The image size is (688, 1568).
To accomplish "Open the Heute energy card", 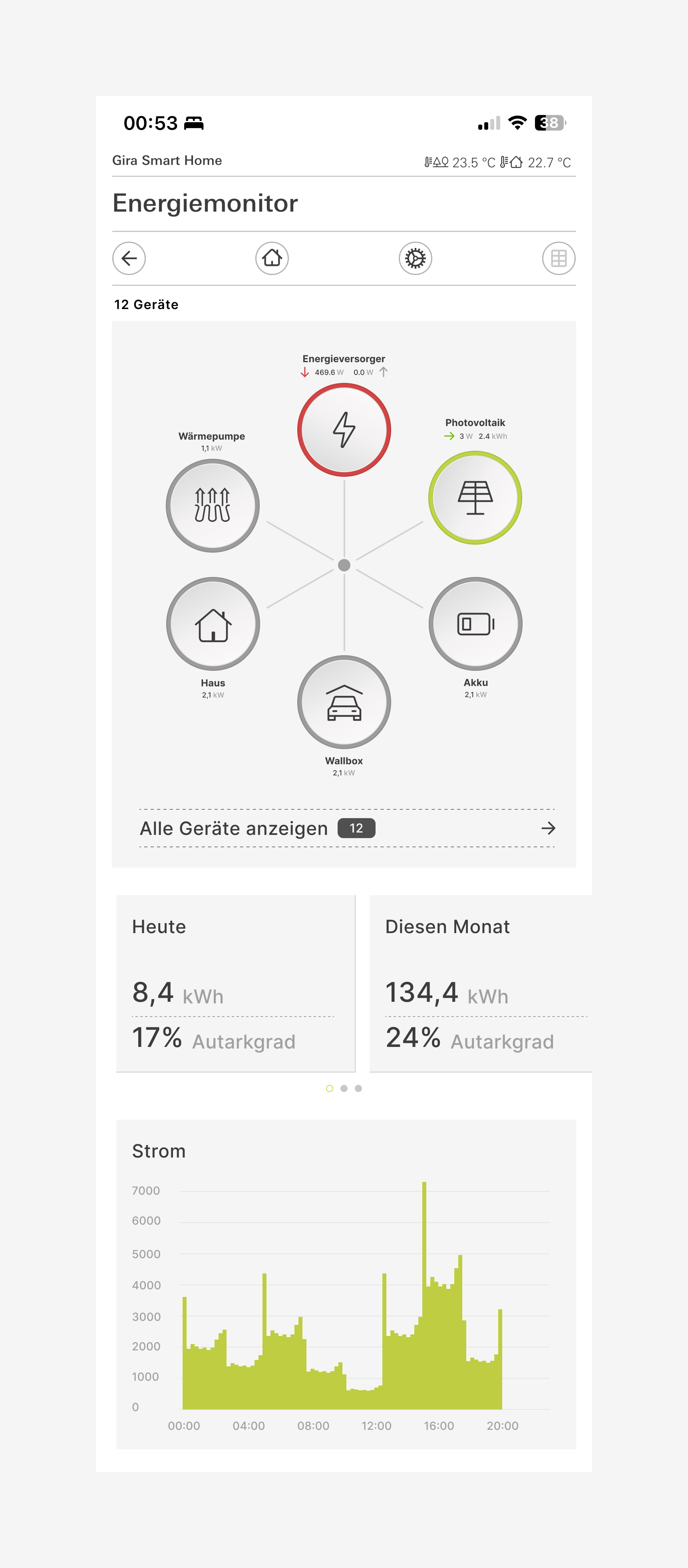I will click(236, 983).
